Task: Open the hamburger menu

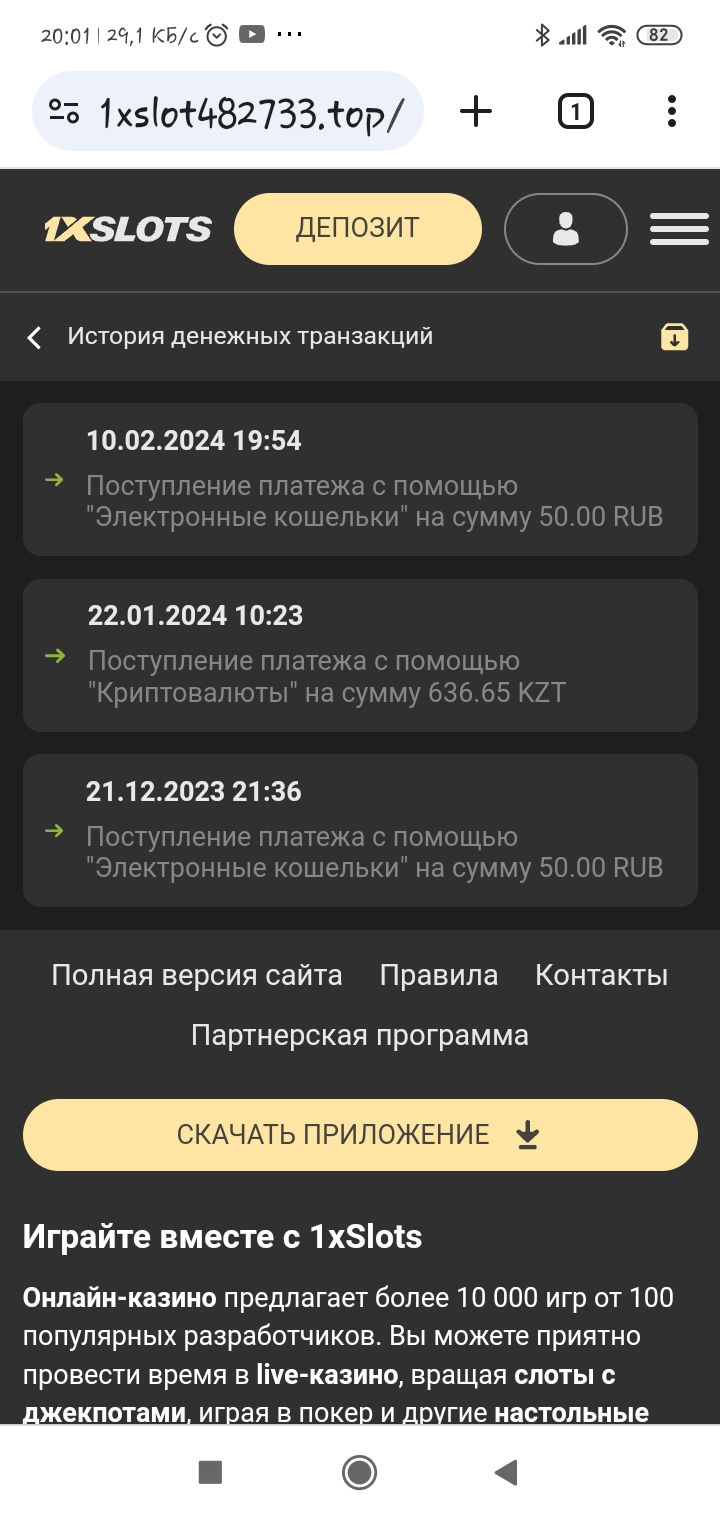Action: click(679, 229)
